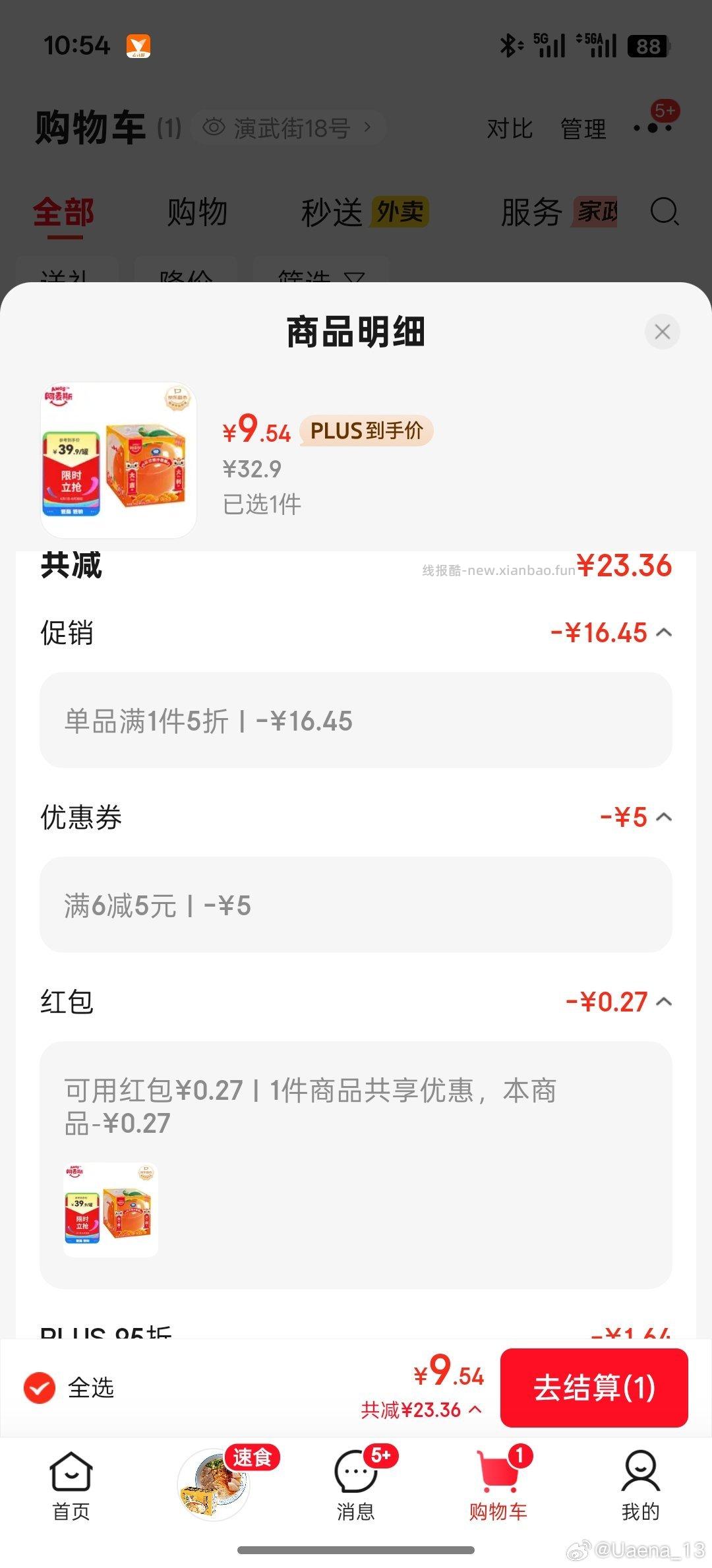Tap the 去结算 checkout button

[594, 1387]
